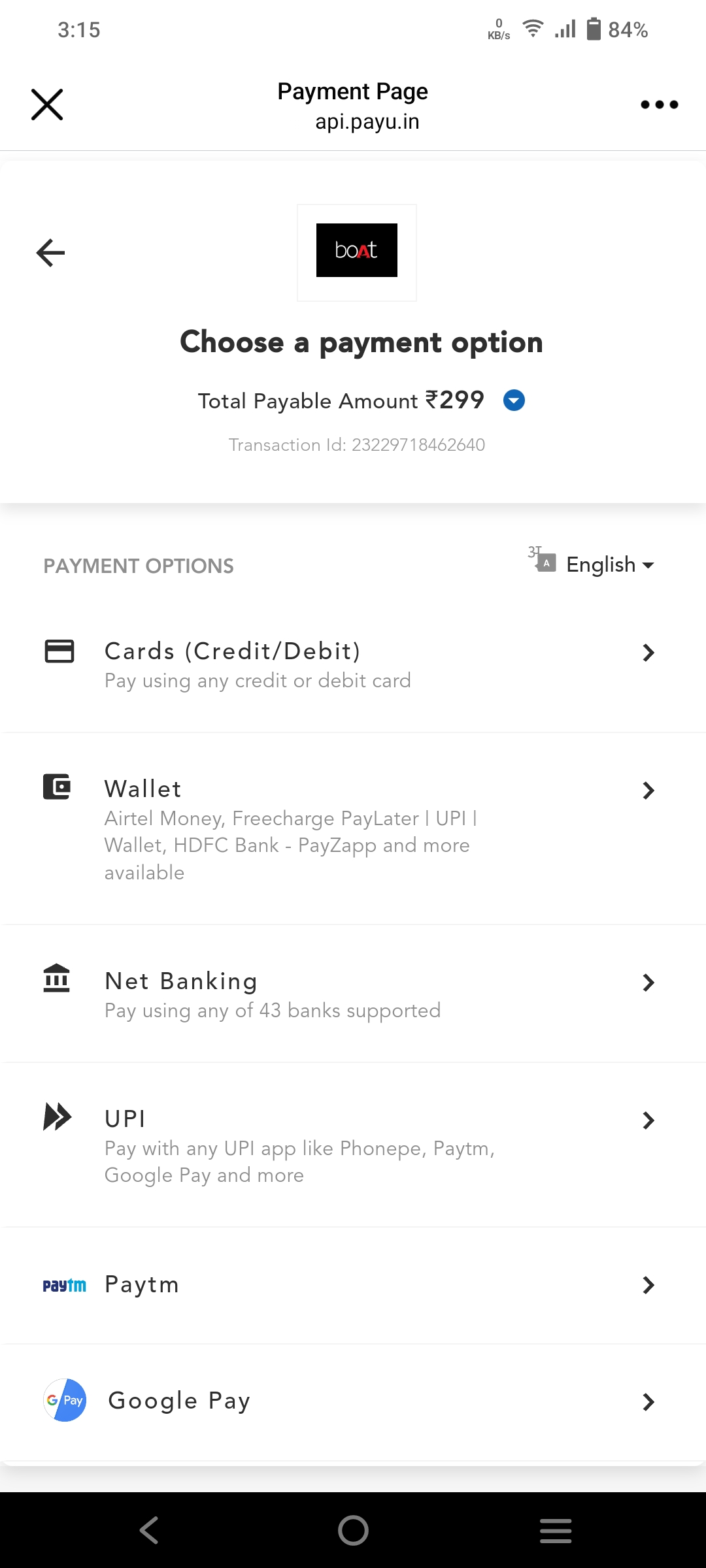Open Net Banking payment option

coord(353,994)
